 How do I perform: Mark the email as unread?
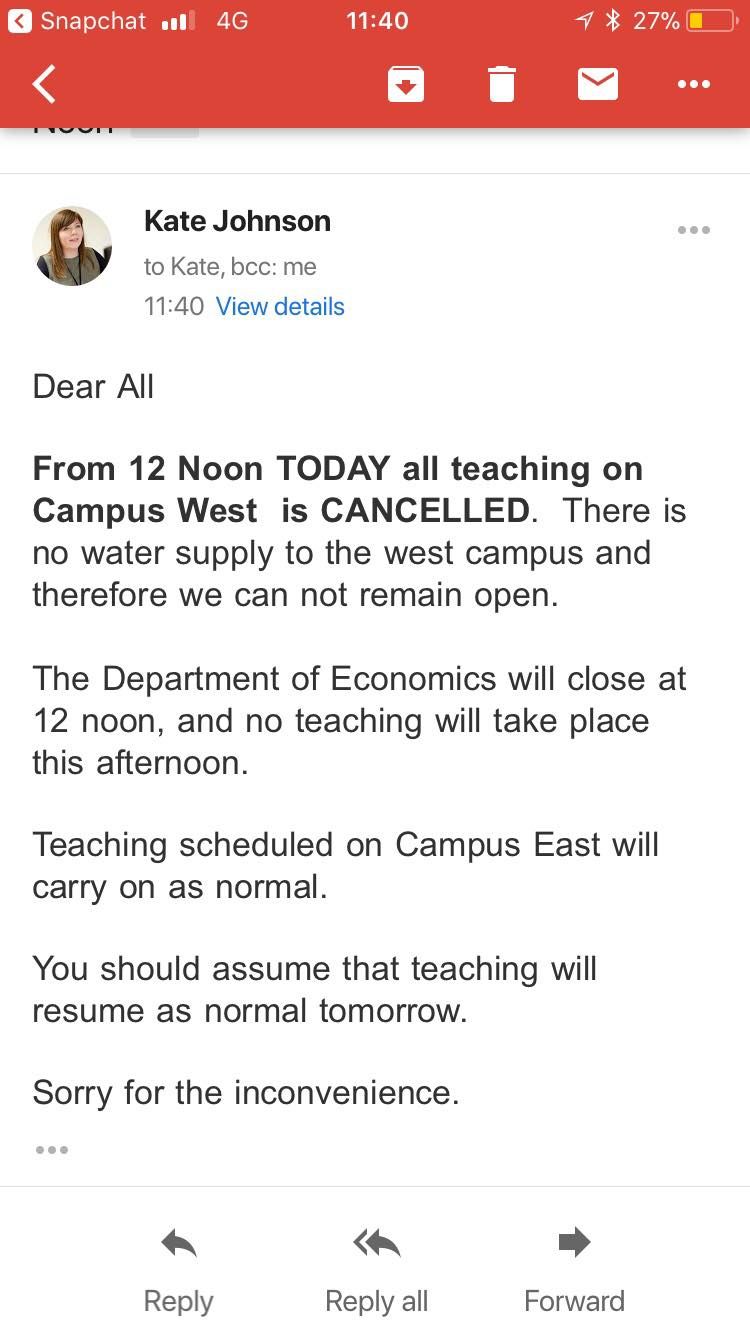[x=598, y=84]
